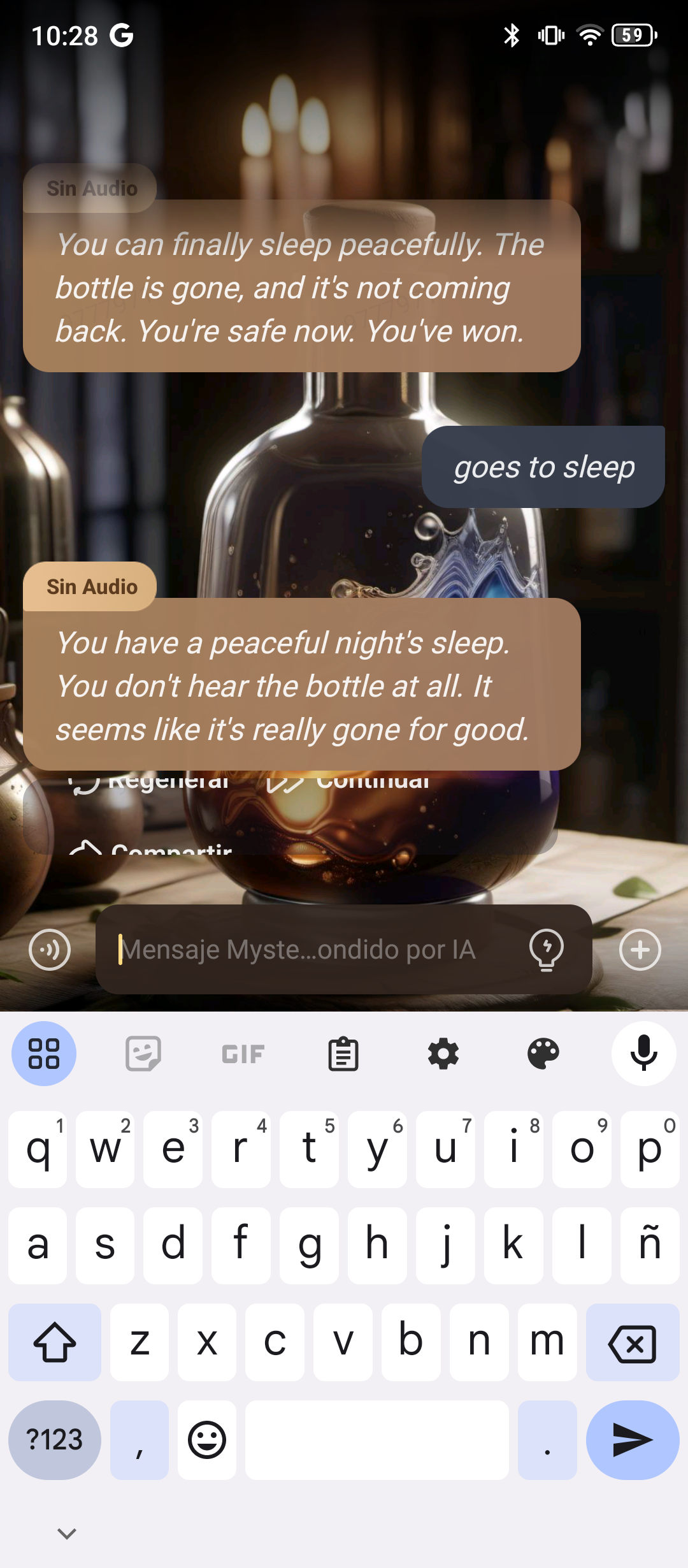Hide the keyboard with the down chevron
688x1568 pixels.
[67, 1533]
